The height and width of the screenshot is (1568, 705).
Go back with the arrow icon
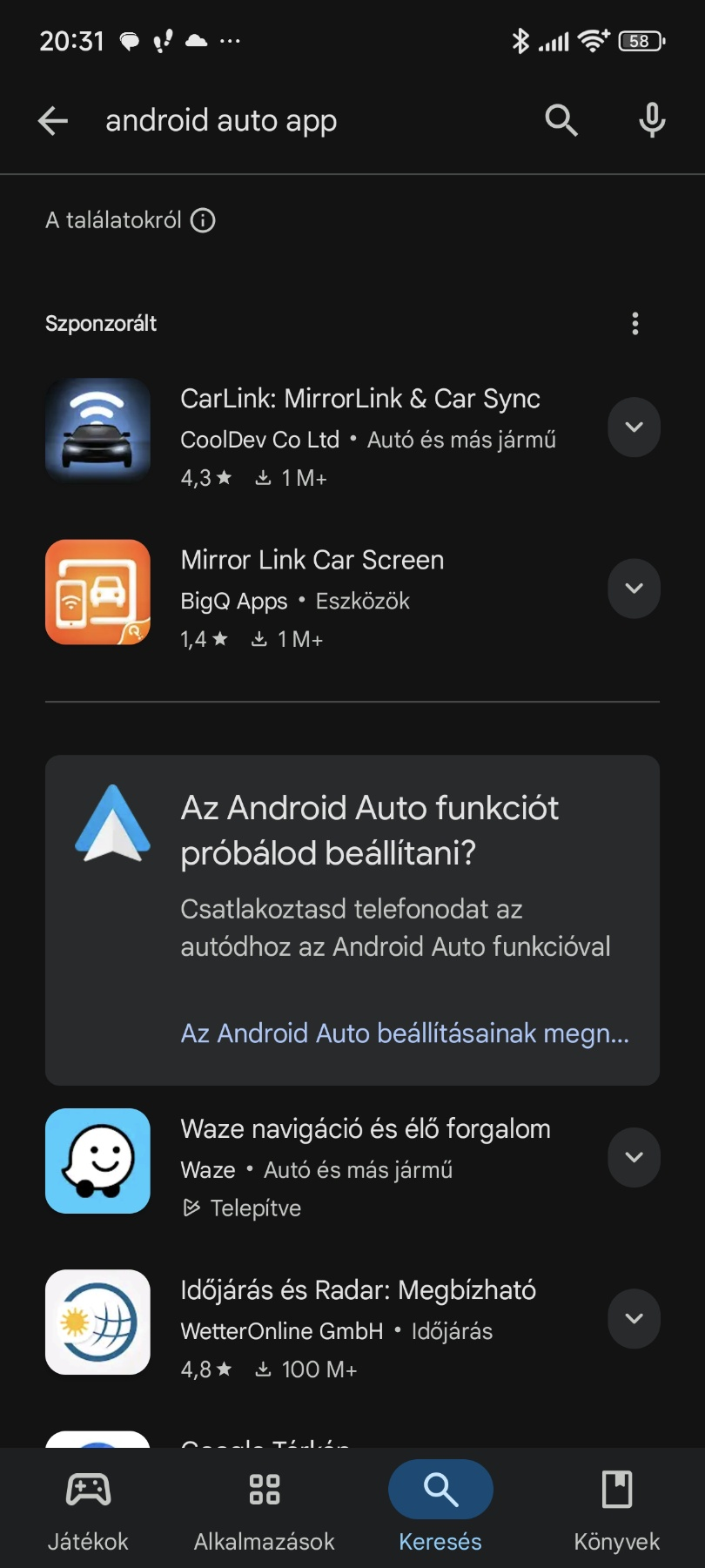[53, 121]
